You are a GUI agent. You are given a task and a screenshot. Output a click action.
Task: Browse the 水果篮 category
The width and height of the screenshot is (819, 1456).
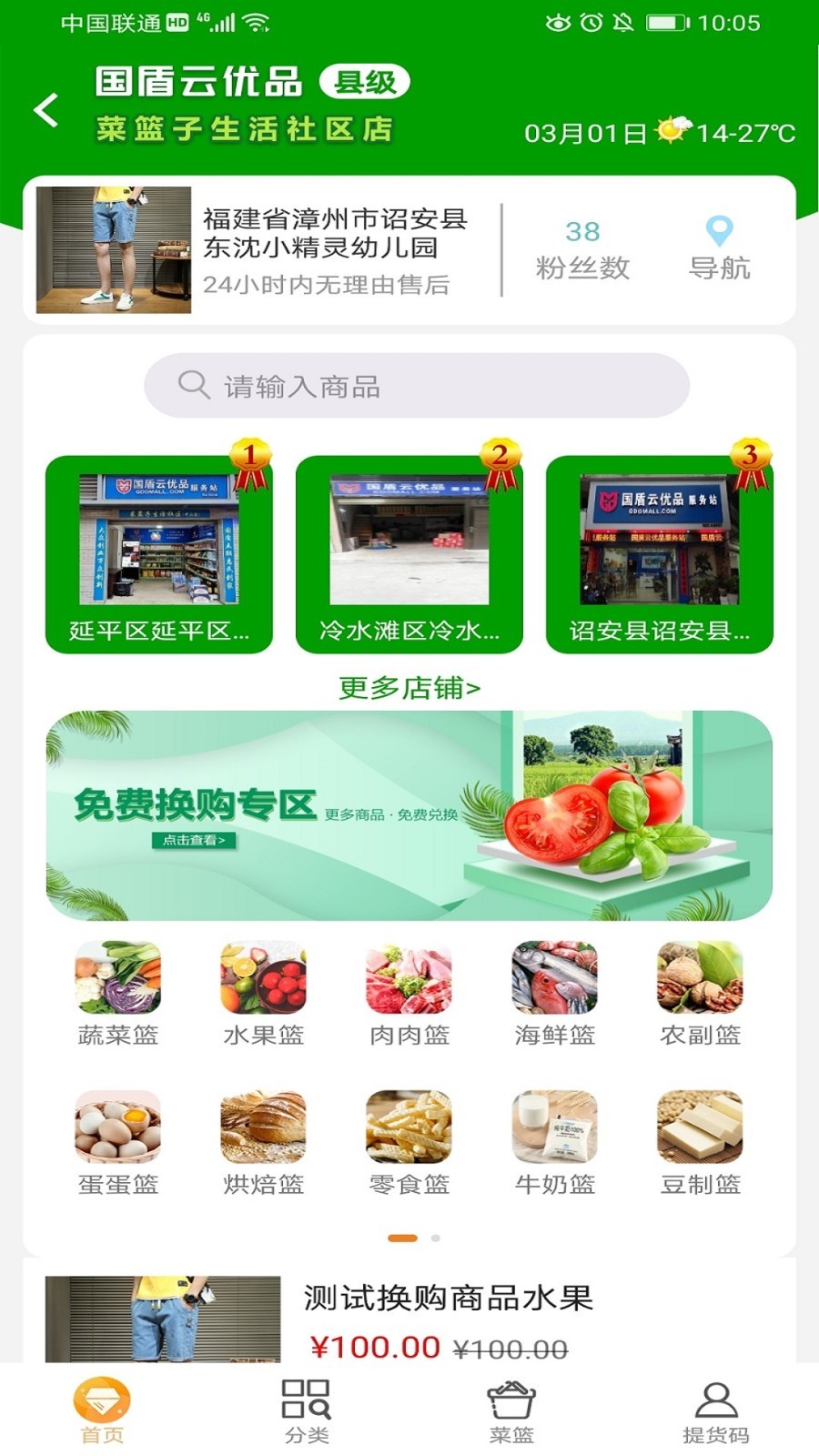coord(264,995)
